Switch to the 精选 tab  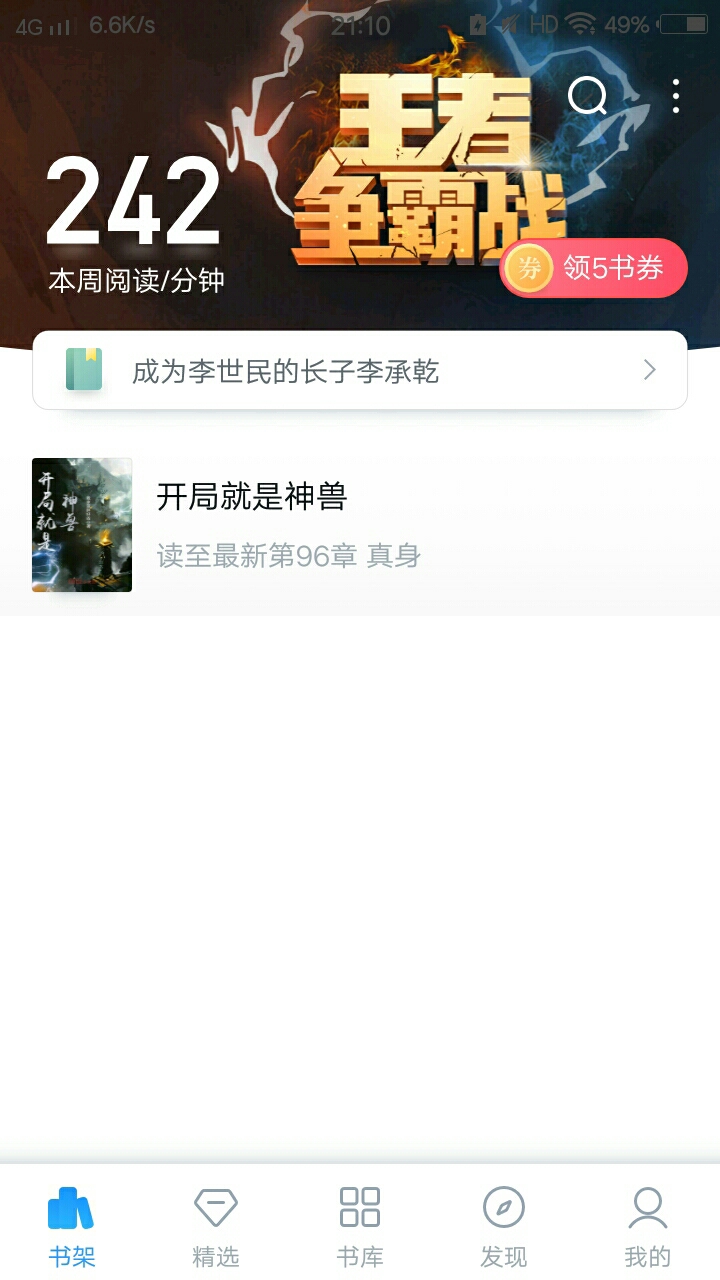pos(216,1226)
